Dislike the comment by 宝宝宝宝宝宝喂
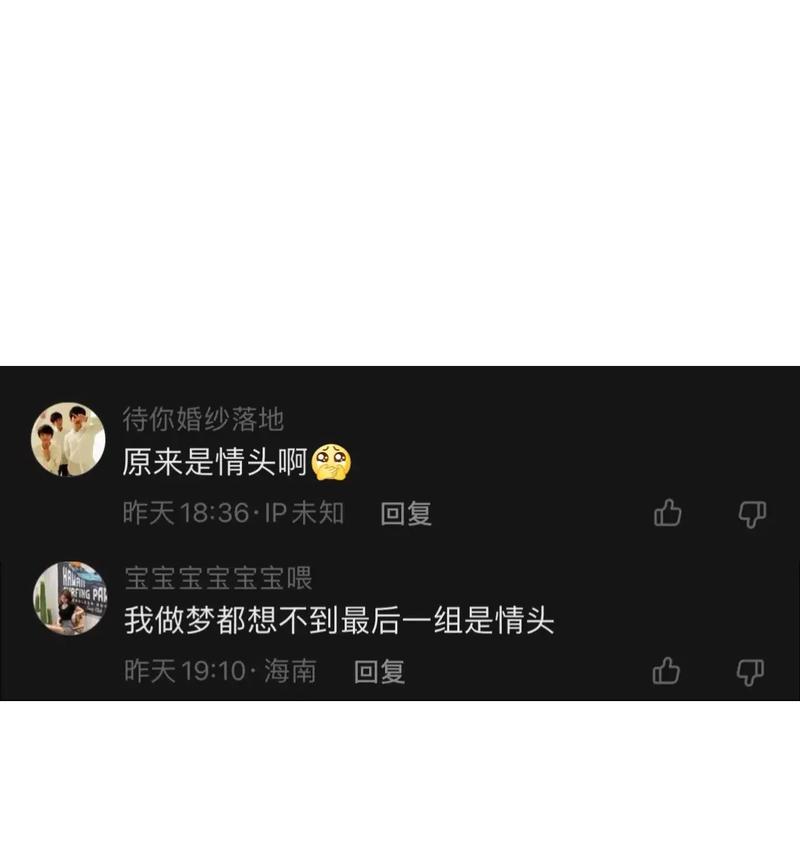Screen dimensions: 800x853 click(751, 671)
